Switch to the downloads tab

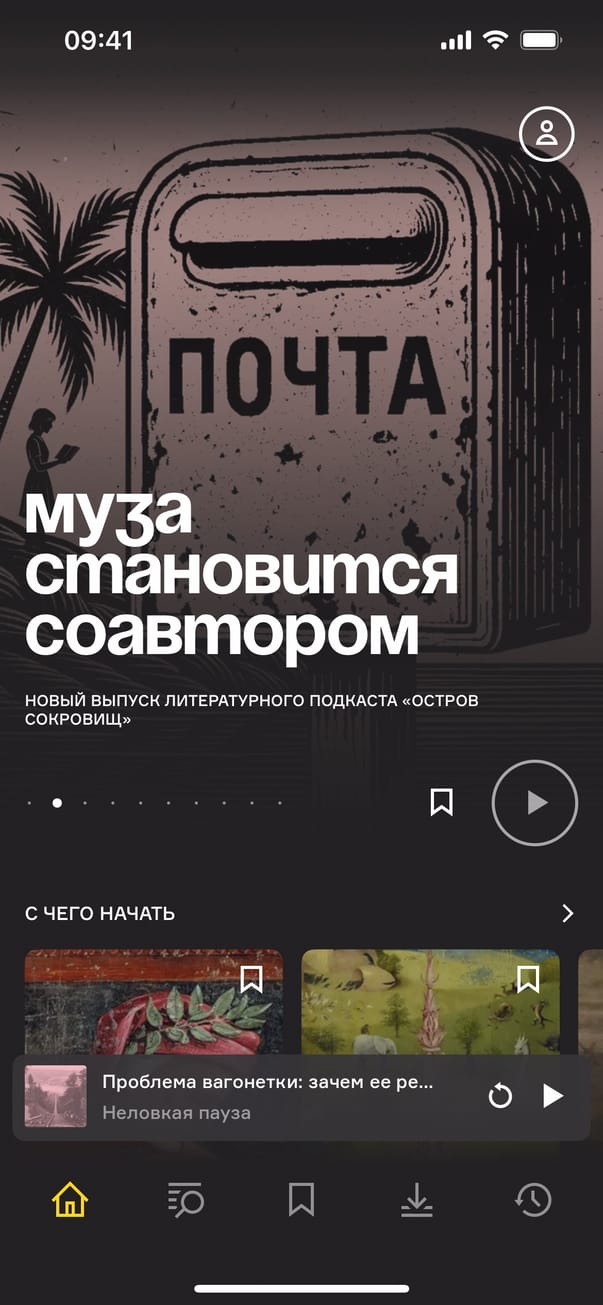coord(416,1199)
